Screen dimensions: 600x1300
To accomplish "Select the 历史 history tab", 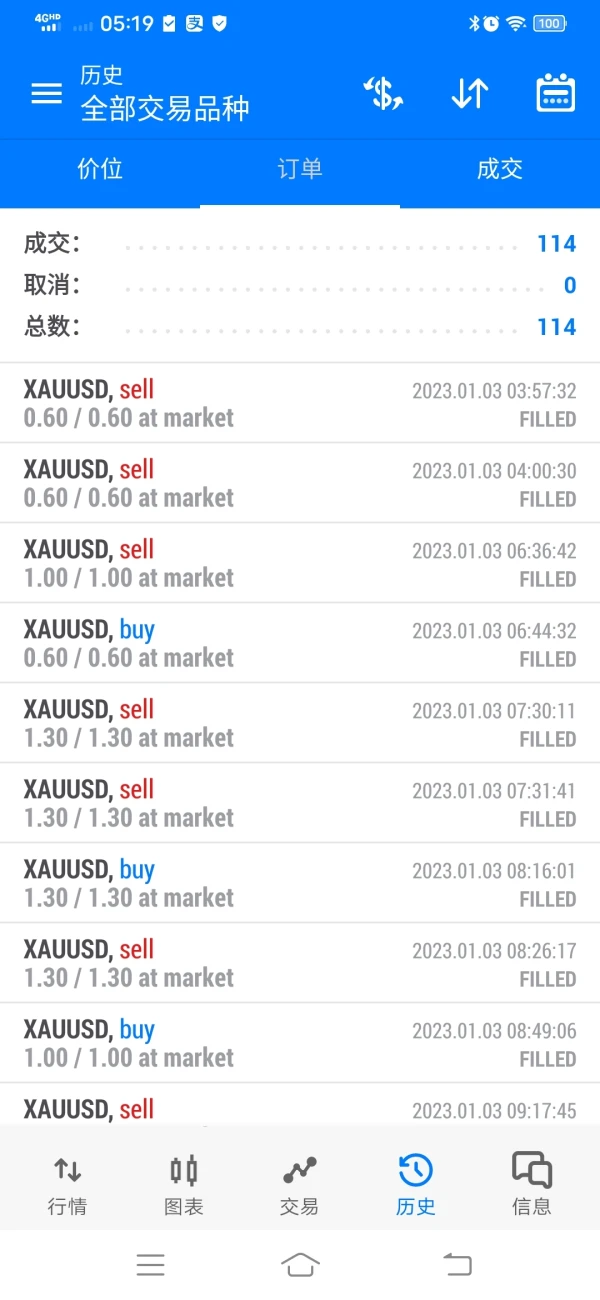I will tap(415, 1183).
